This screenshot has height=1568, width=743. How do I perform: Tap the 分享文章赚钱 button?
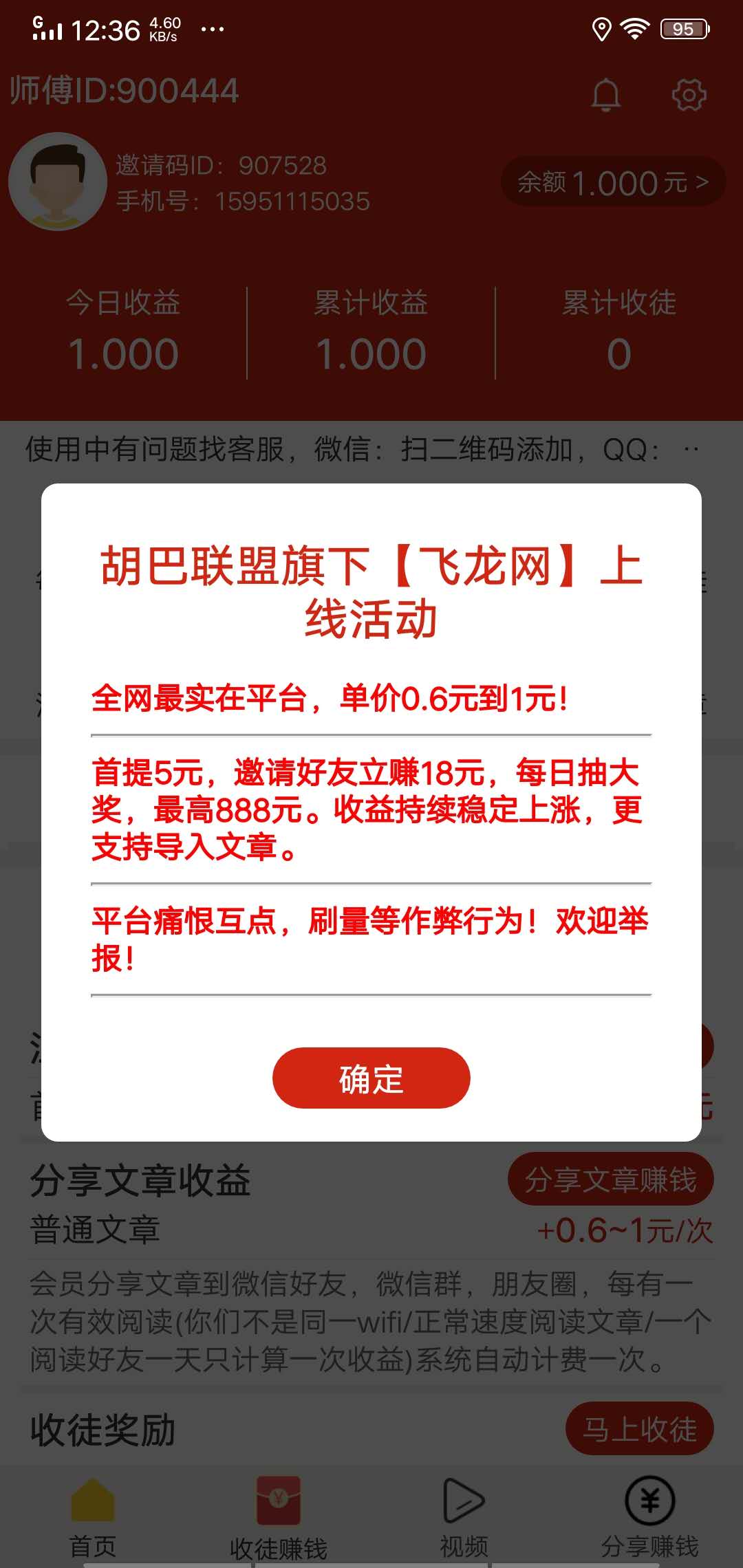[x=613, y=1178]
